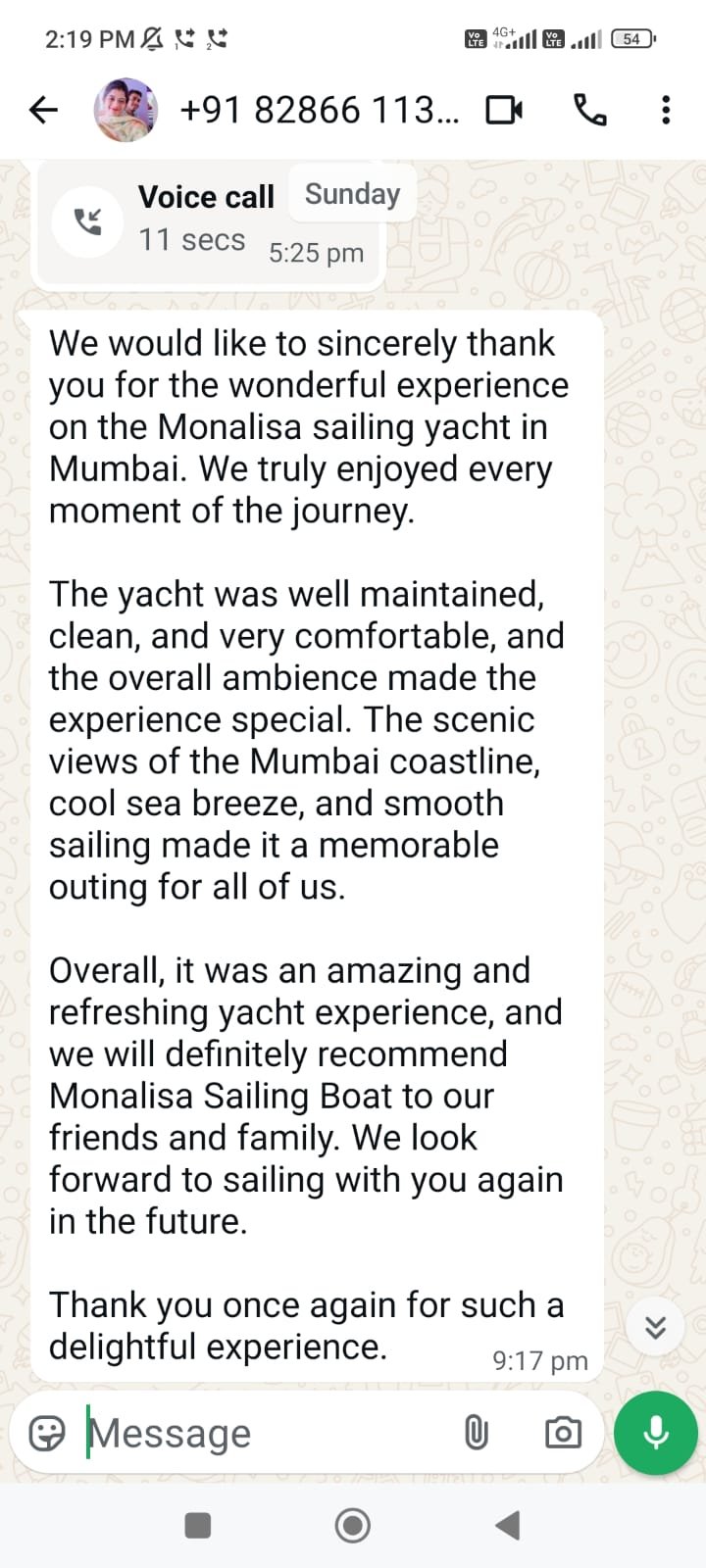This screenshot has height=1568, width=706.
Task: Tap the system home button
Action: (352, 1525)
